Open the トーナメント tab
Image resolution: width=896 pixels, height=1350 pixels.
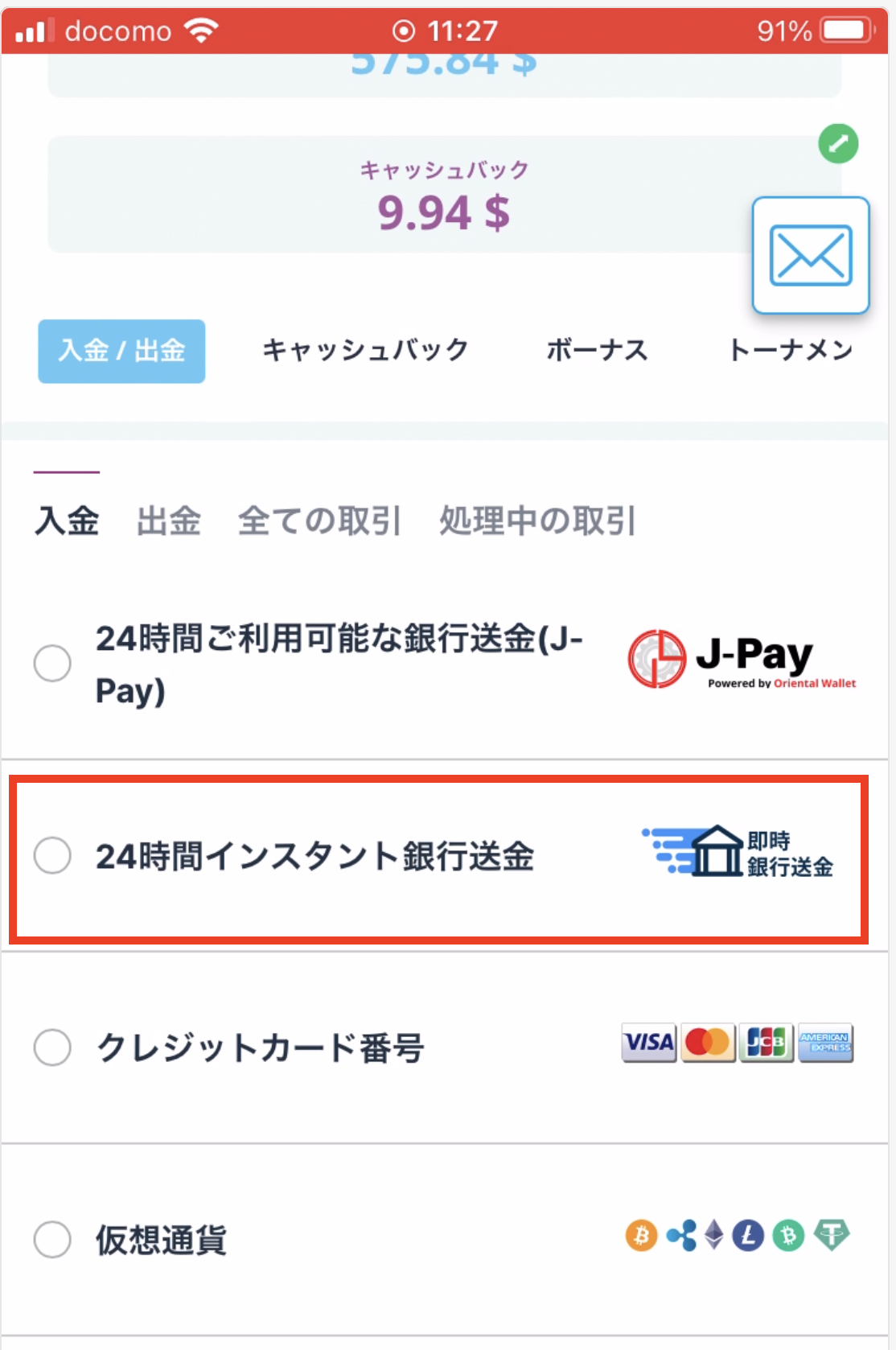click(790, 350)
